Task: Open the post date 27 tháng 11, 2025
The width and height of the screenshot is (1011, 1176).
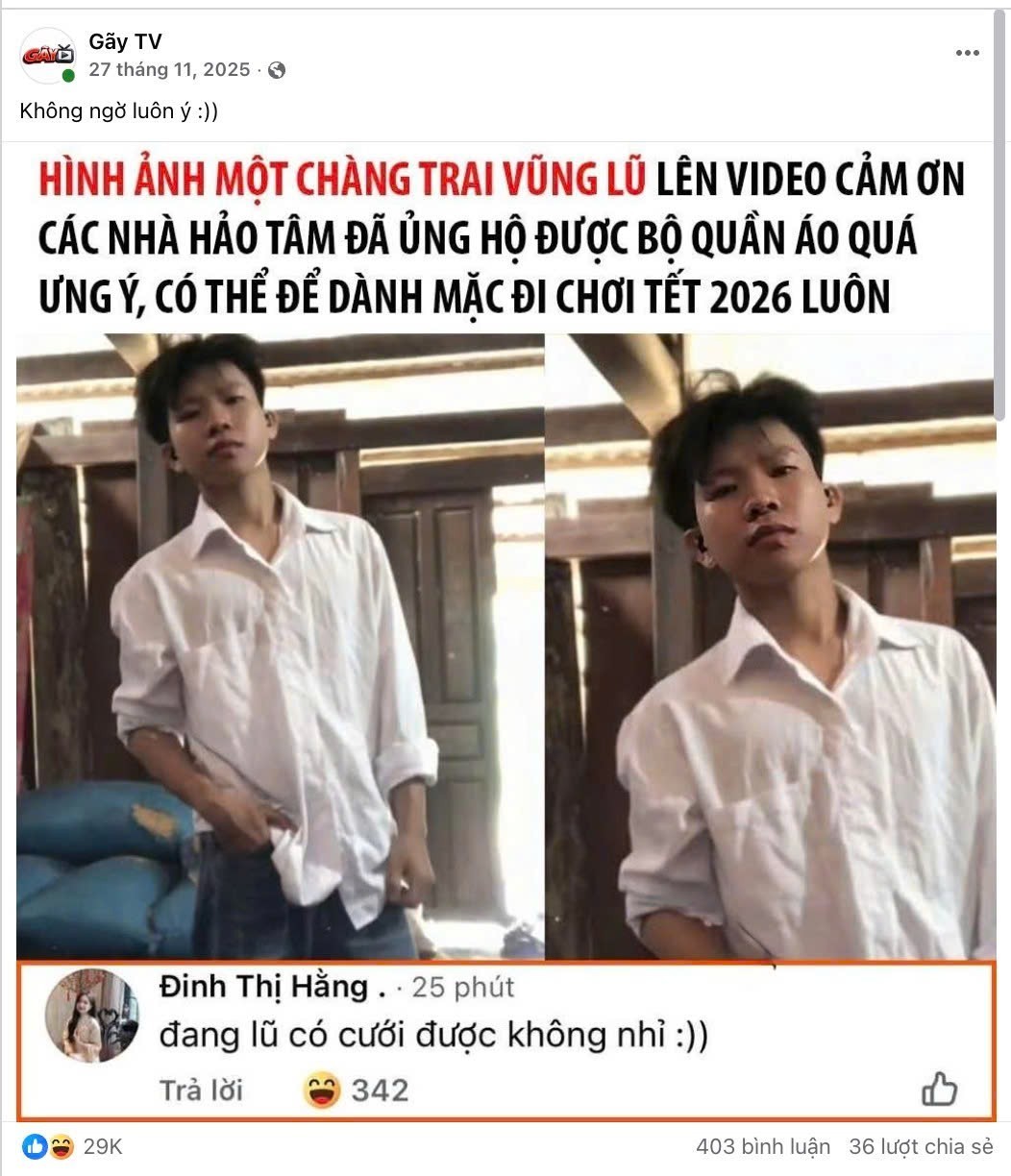Action: click(x=169, y=70)
